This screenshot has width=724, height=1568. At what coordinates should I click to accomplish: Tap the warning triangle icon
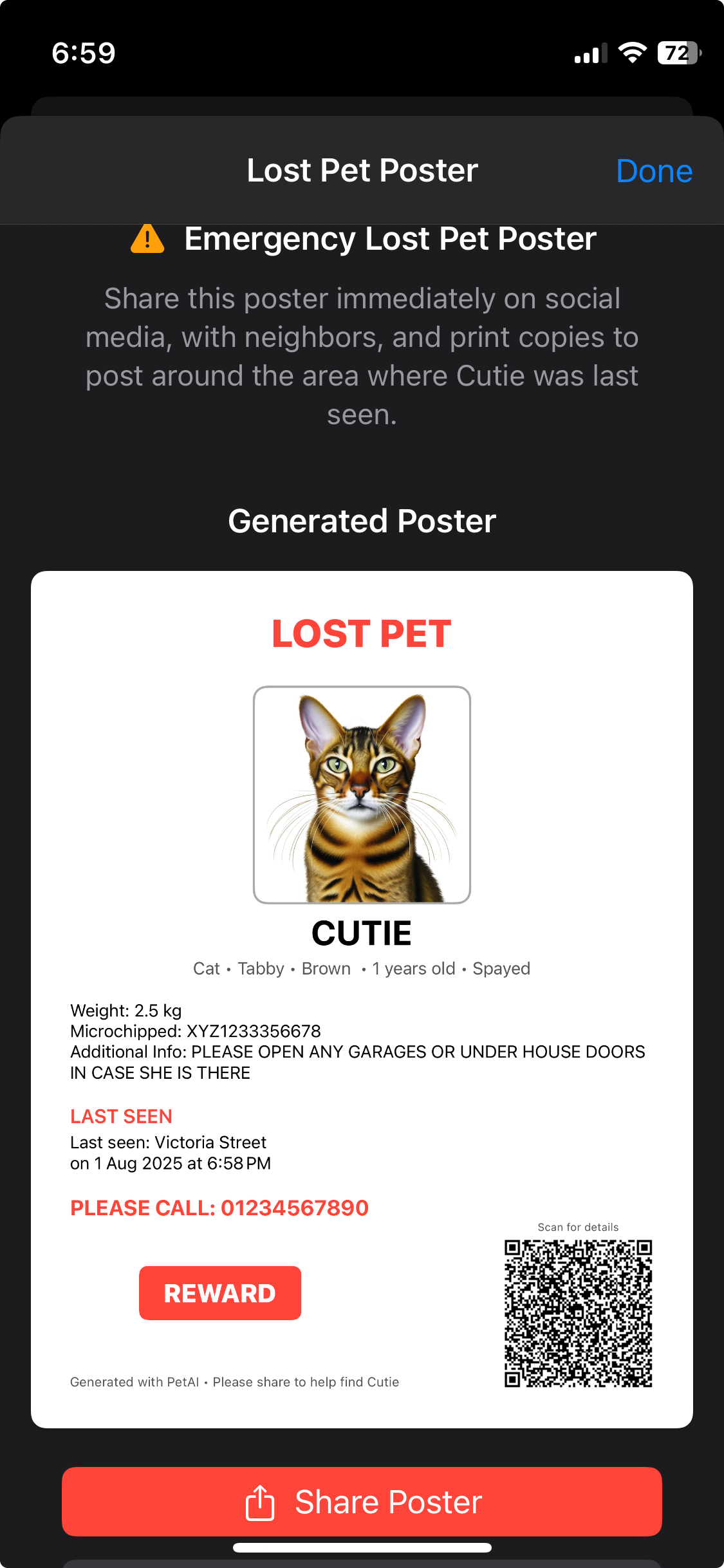coord(148,238)
